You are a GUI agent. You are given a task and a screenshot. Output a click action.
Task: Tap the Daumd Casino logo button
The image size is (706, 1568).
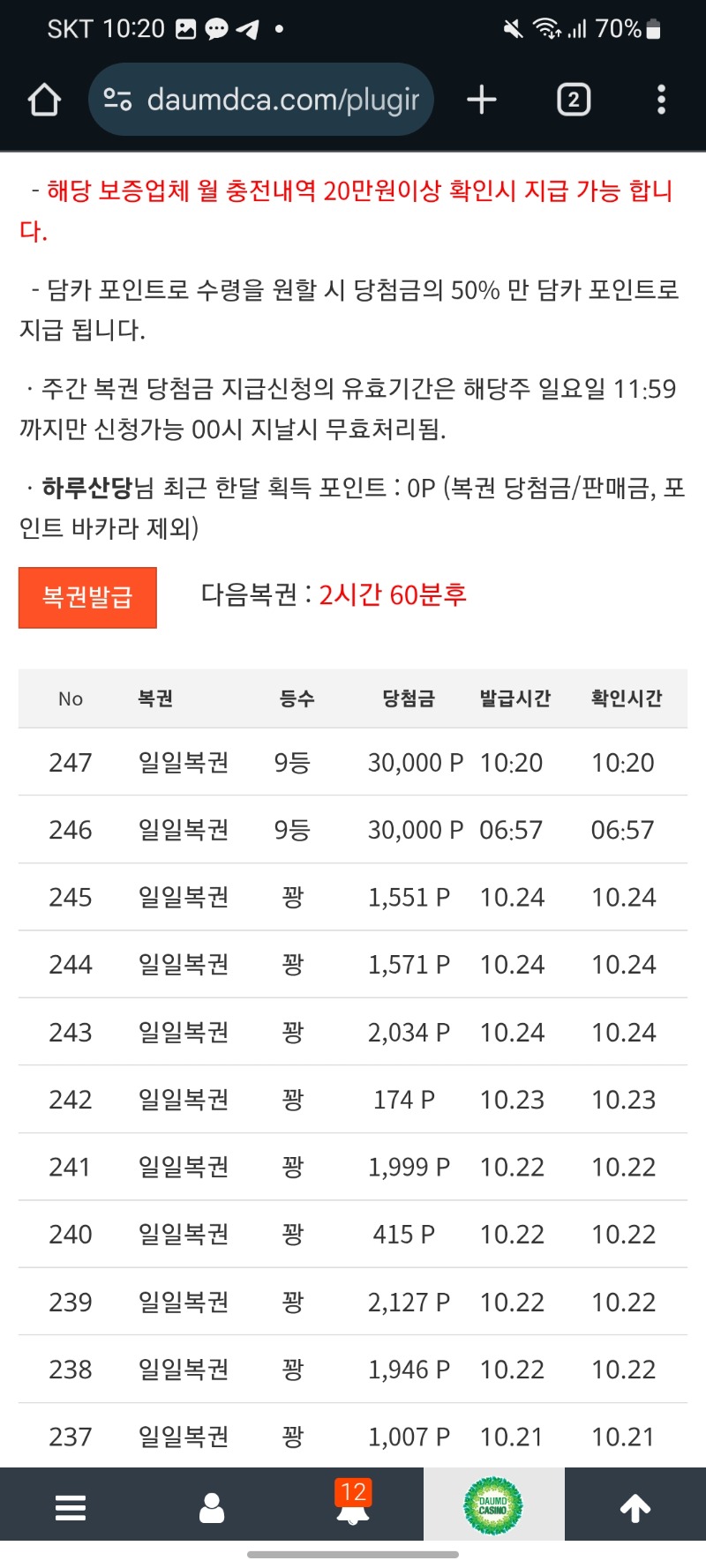(x=493, y=1505)
